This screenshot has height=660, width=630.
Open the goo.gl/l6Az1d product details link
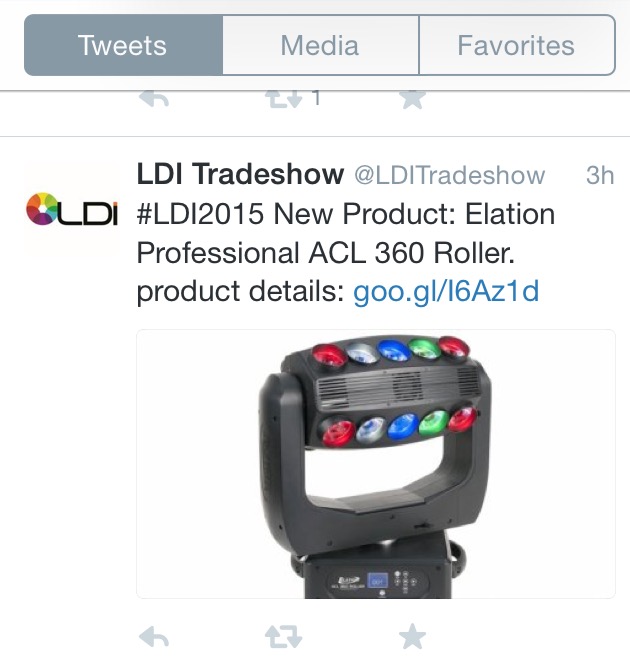pyautogui.click(x=446, y=292)
